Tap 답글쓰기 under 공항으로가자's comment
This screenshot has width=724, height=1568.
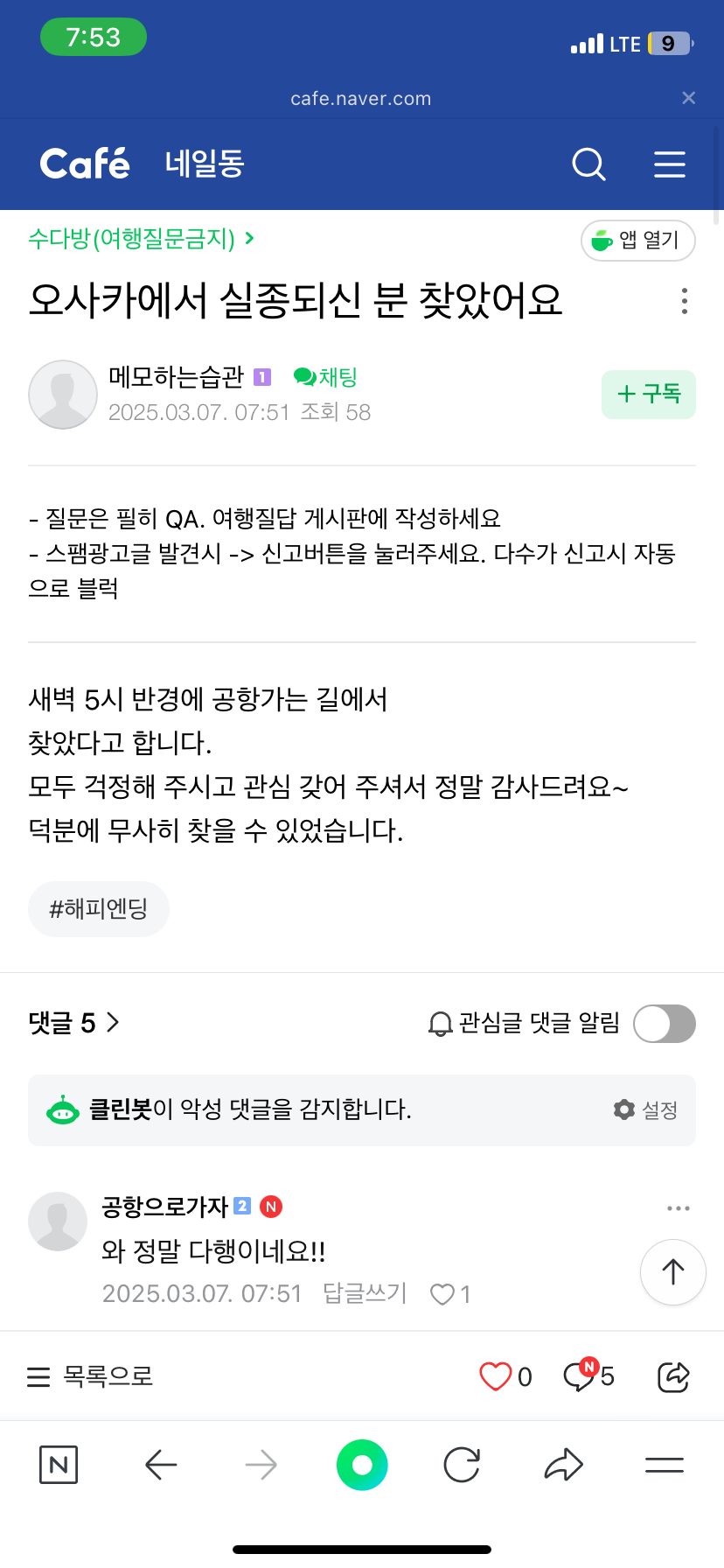365,1293
